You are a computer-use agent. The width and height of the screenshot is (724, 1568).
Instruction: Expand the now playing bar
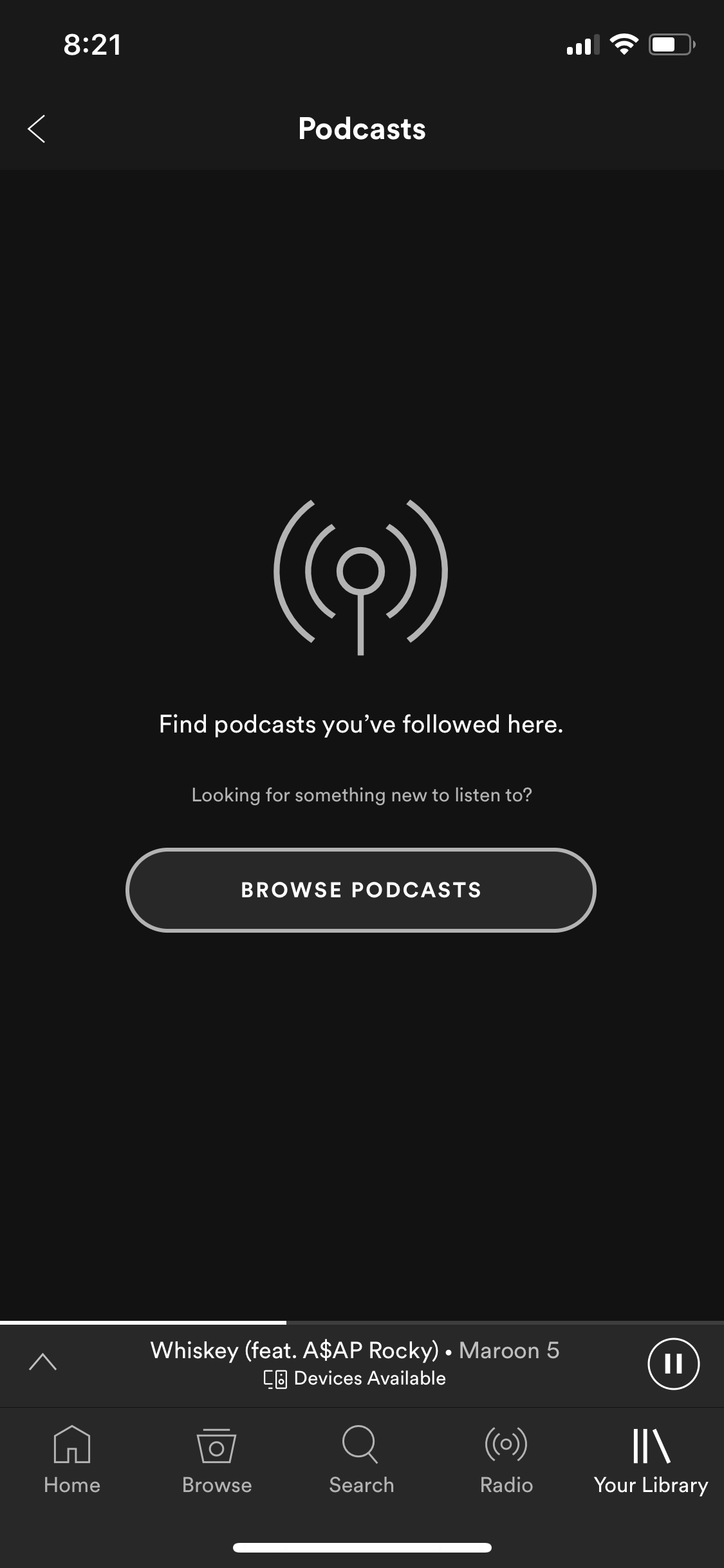[43, 1362]
